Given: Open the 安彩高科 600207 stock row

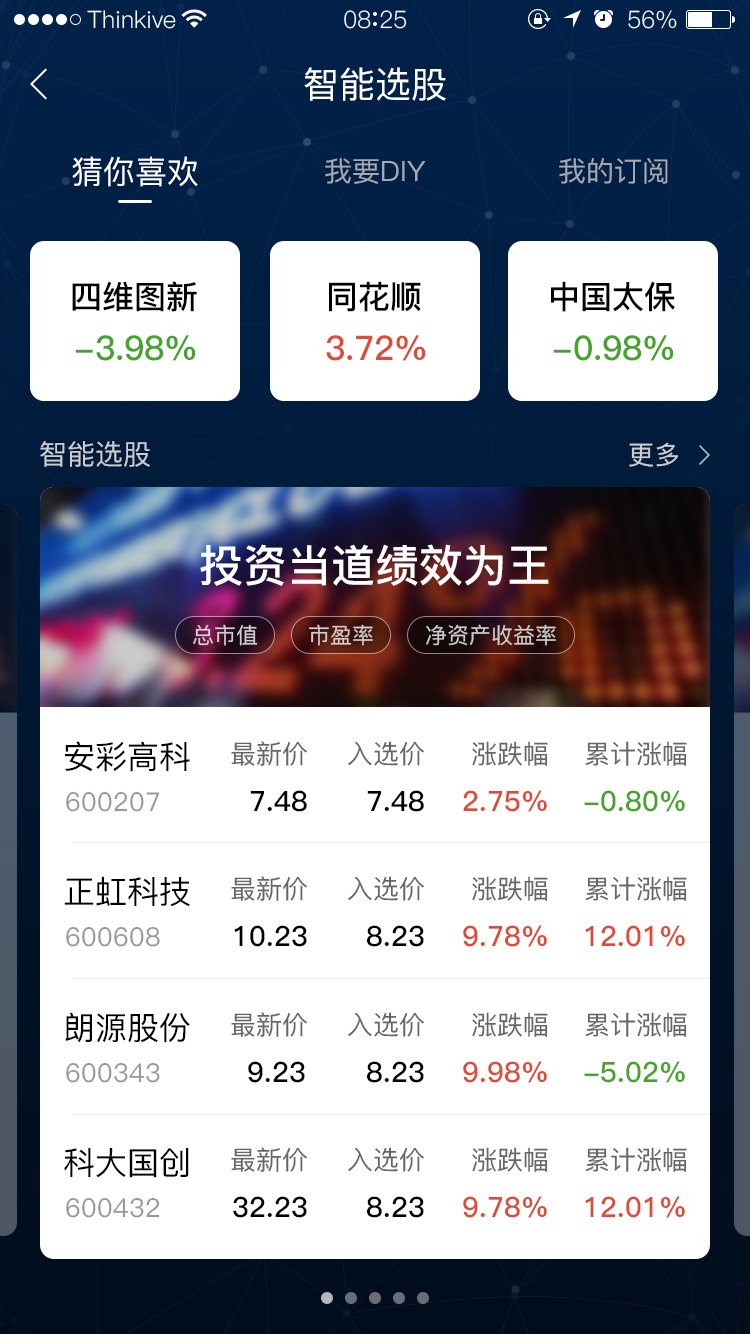Looking at the screenshot, I should click(x=375, y=776).
